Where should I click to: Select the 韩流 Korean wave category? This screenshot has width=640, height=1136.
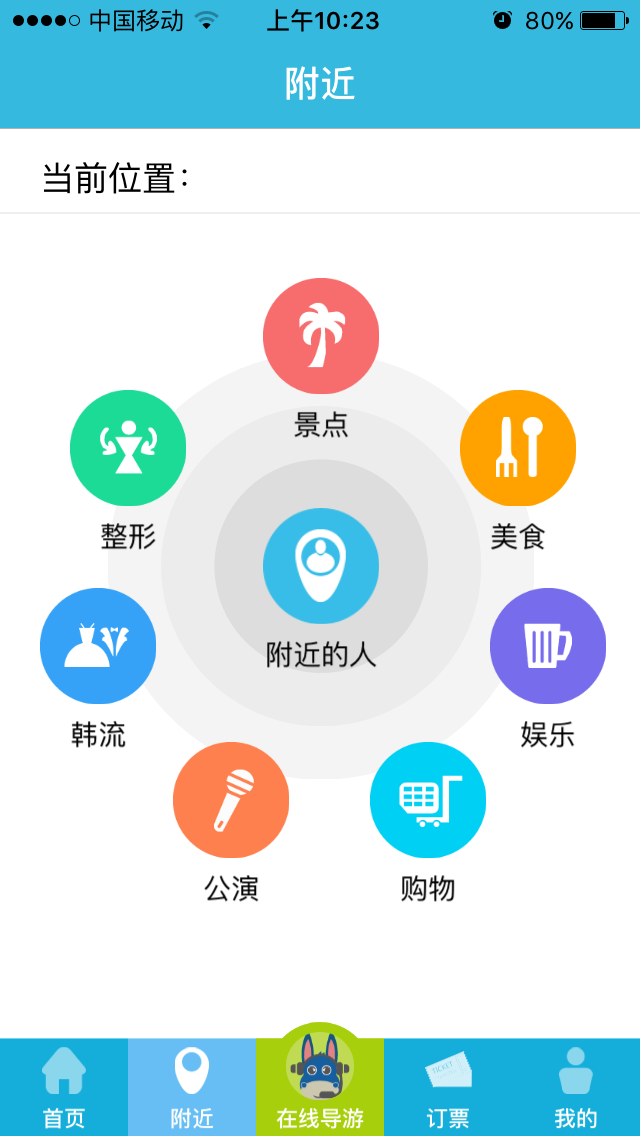(98, 646)
